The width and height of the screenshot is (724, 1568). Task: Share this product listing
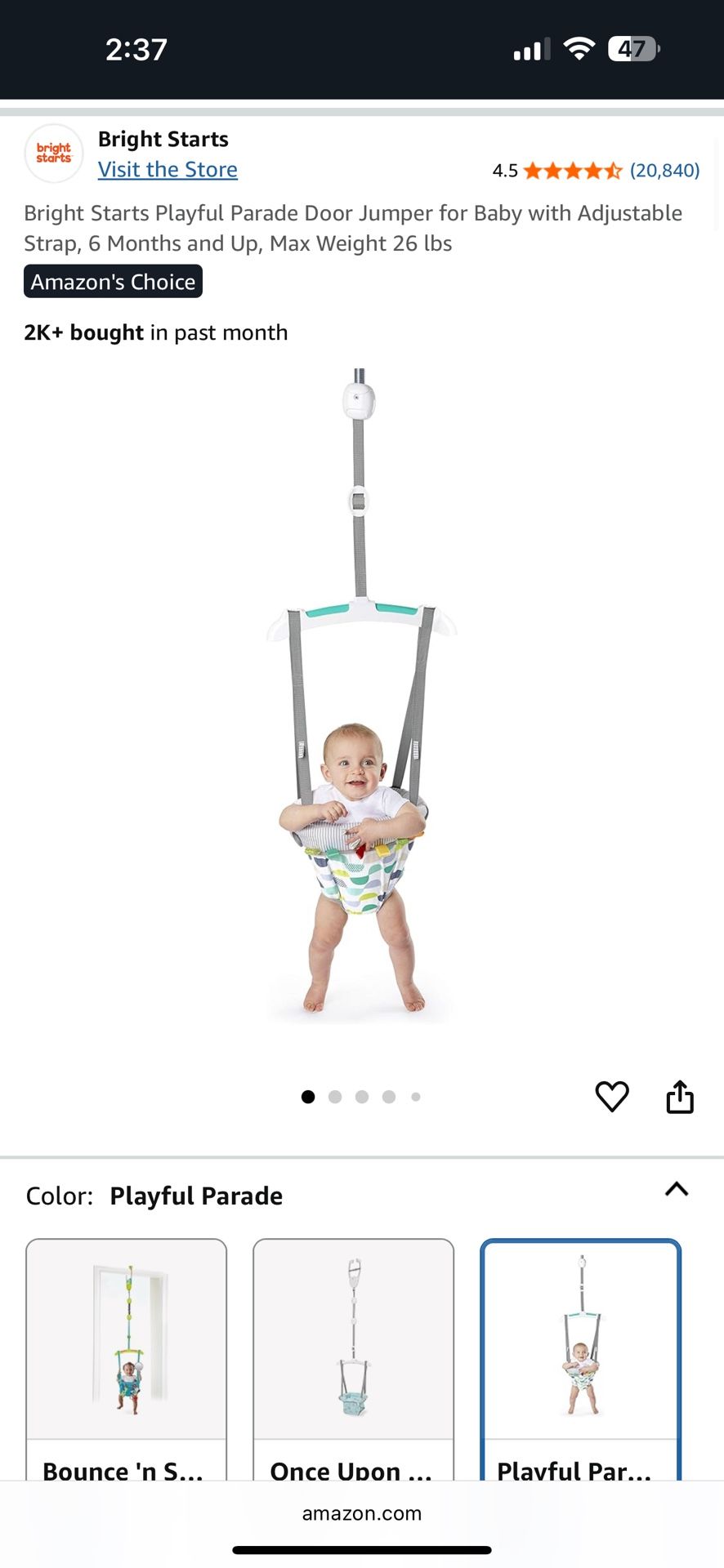coord(680,1097)
